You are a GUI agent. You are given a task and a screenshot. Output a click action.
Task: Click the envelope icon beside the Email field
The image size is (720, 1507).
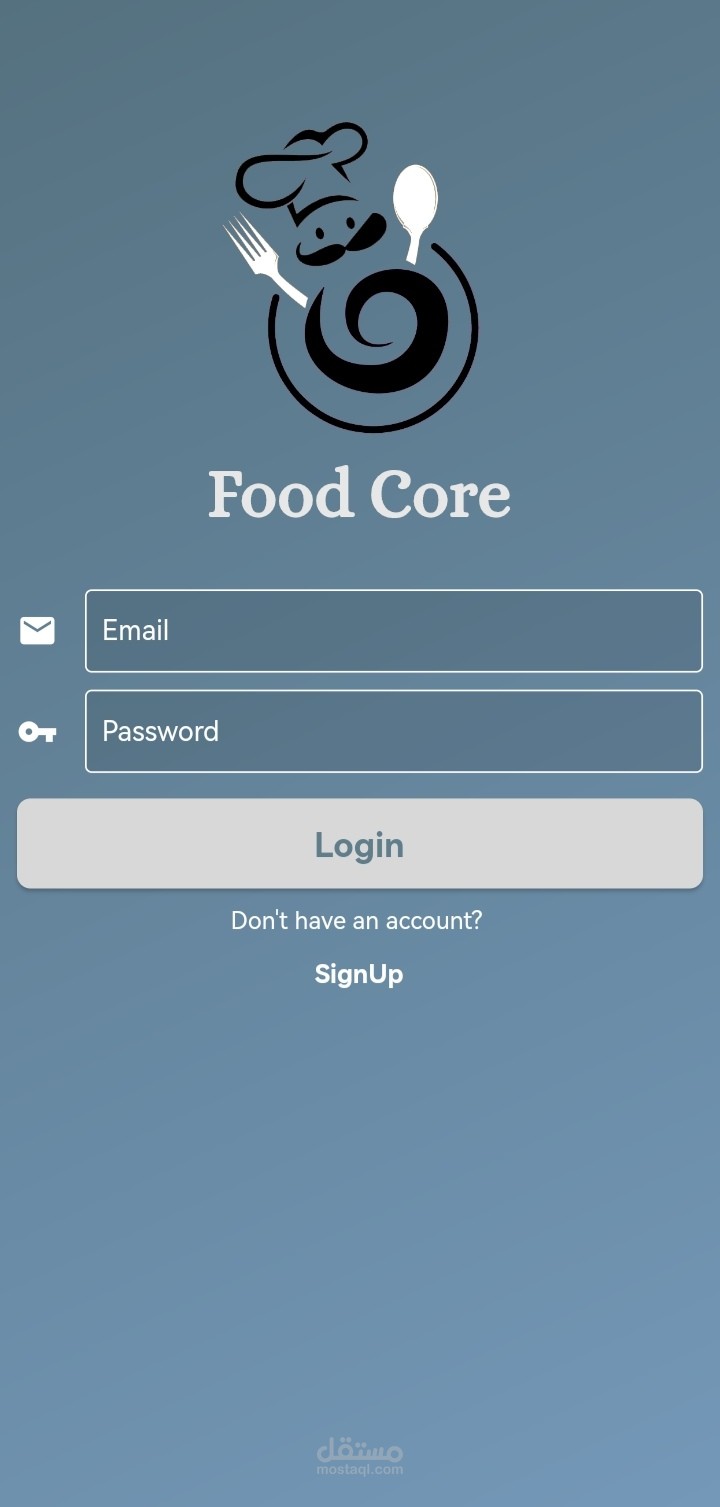(37, 630)
